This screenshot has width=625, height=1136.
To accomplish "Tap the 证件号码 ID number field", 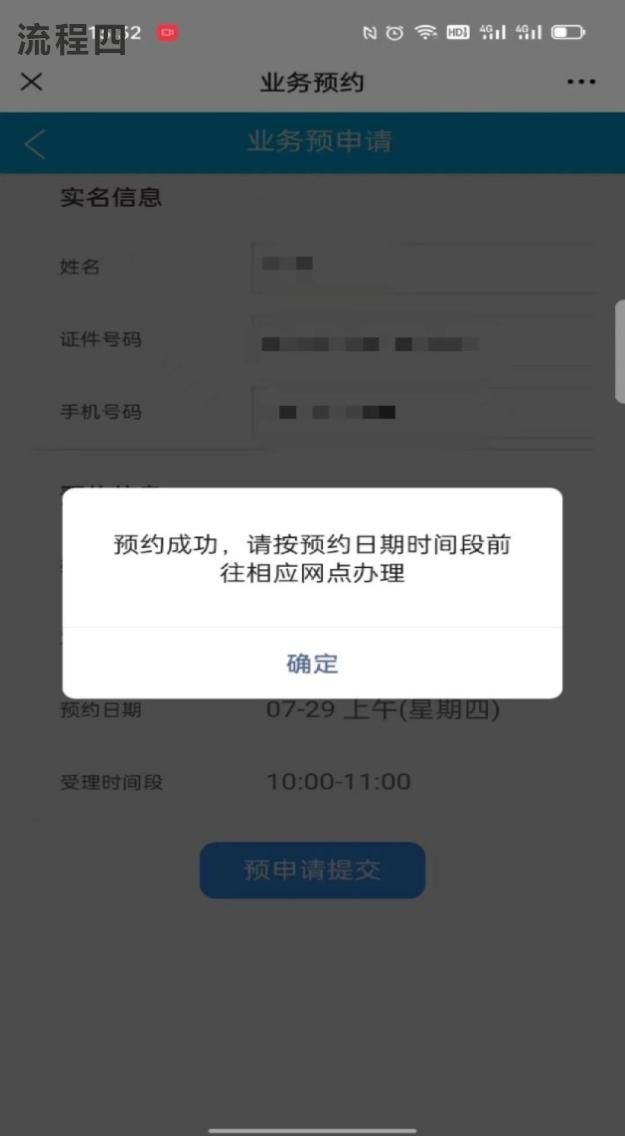I will point(423,340).
